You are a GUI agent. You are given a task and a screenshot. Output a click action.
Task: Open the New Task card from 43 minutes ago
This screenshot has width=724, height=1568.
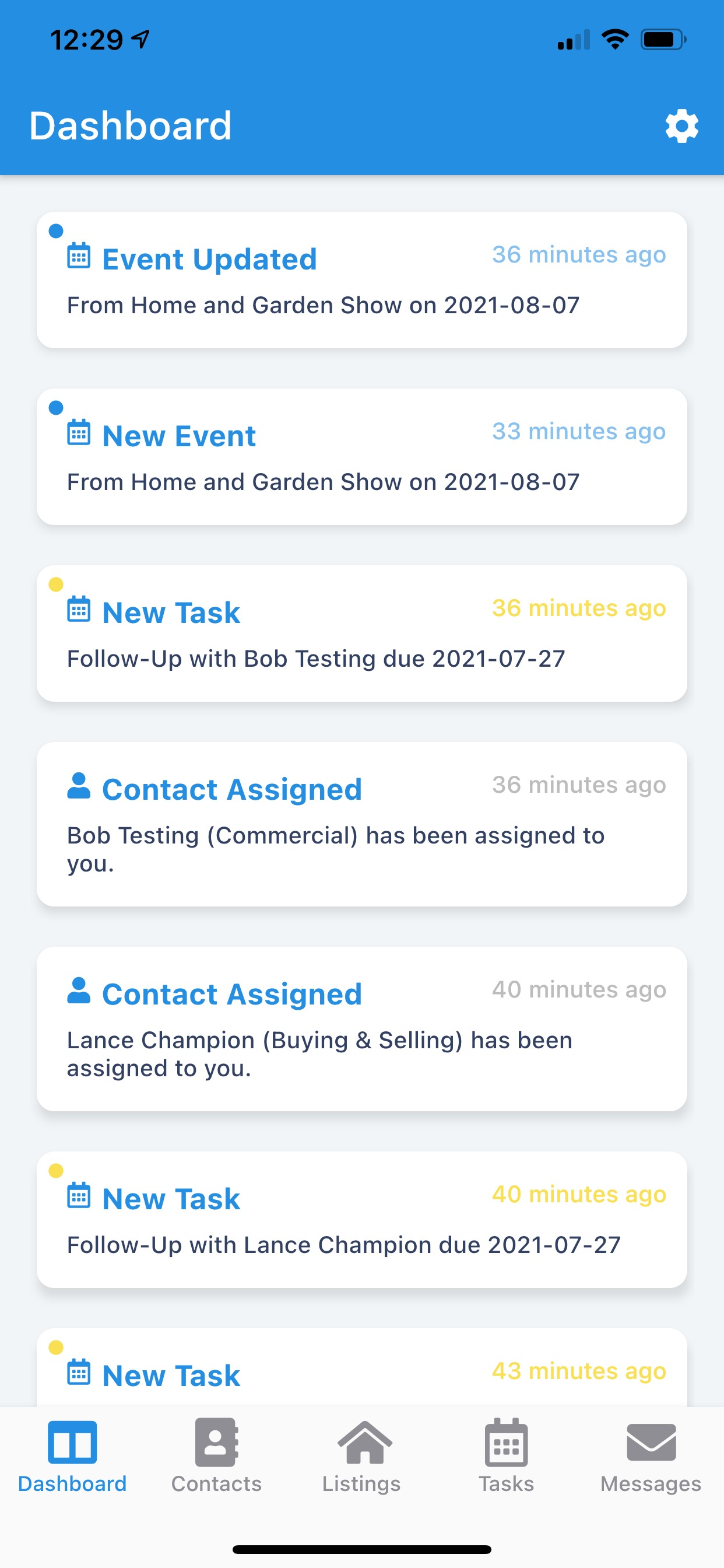[x=362, y=1367]
